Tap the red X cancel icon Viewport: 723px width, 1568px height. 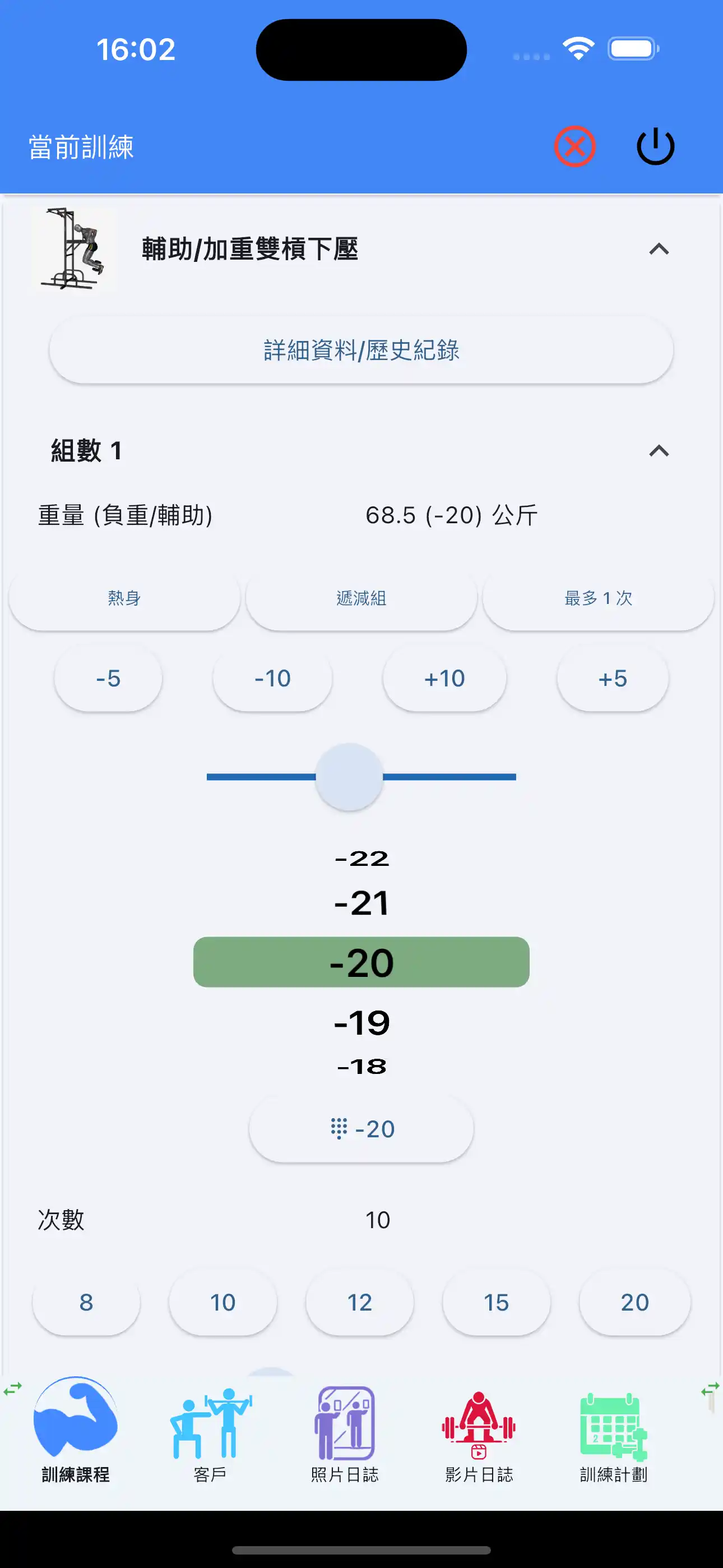click(x=574, y=145)
